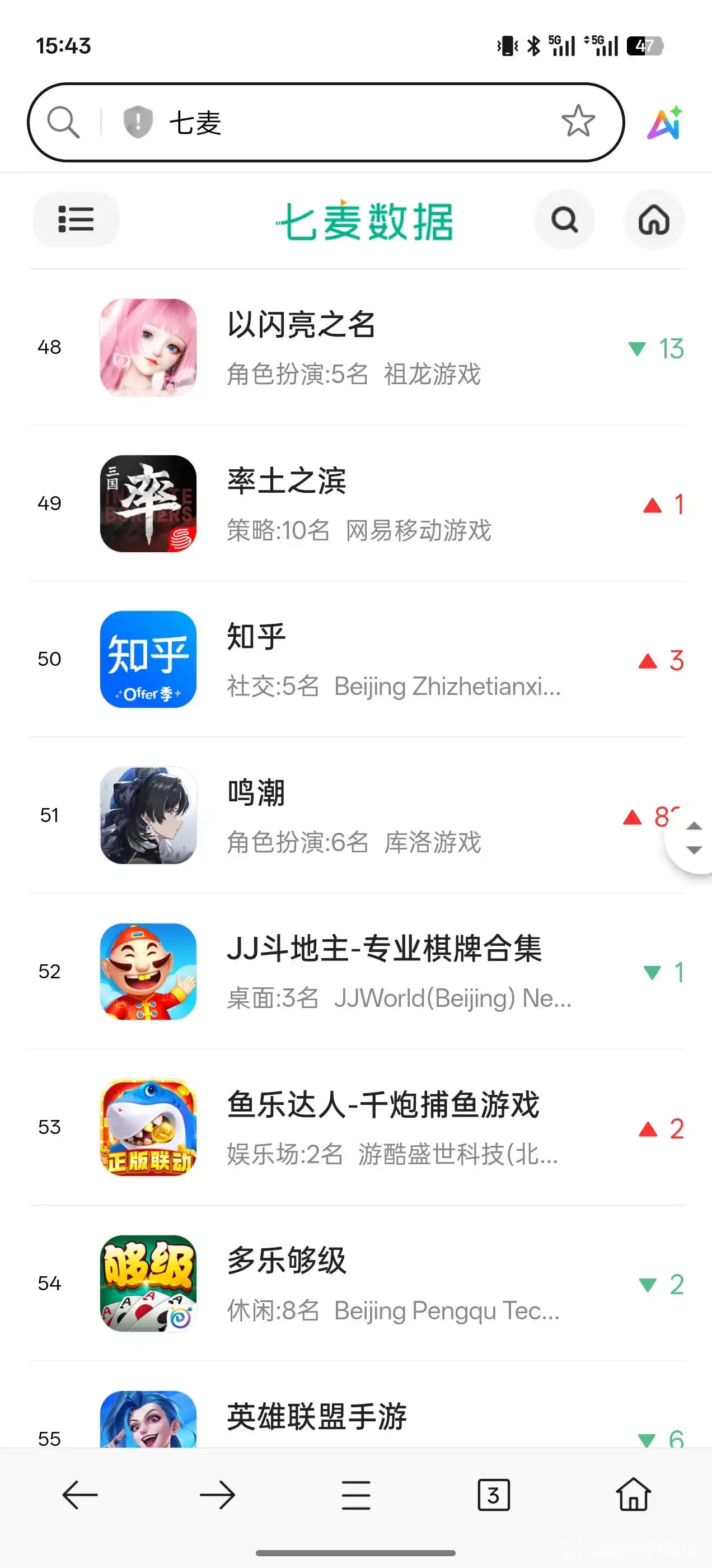Screen dimensions: 712x1568
Task: Open JJ斗地主-专业棋牌合集 entry
Action: [x=357, y=972]
